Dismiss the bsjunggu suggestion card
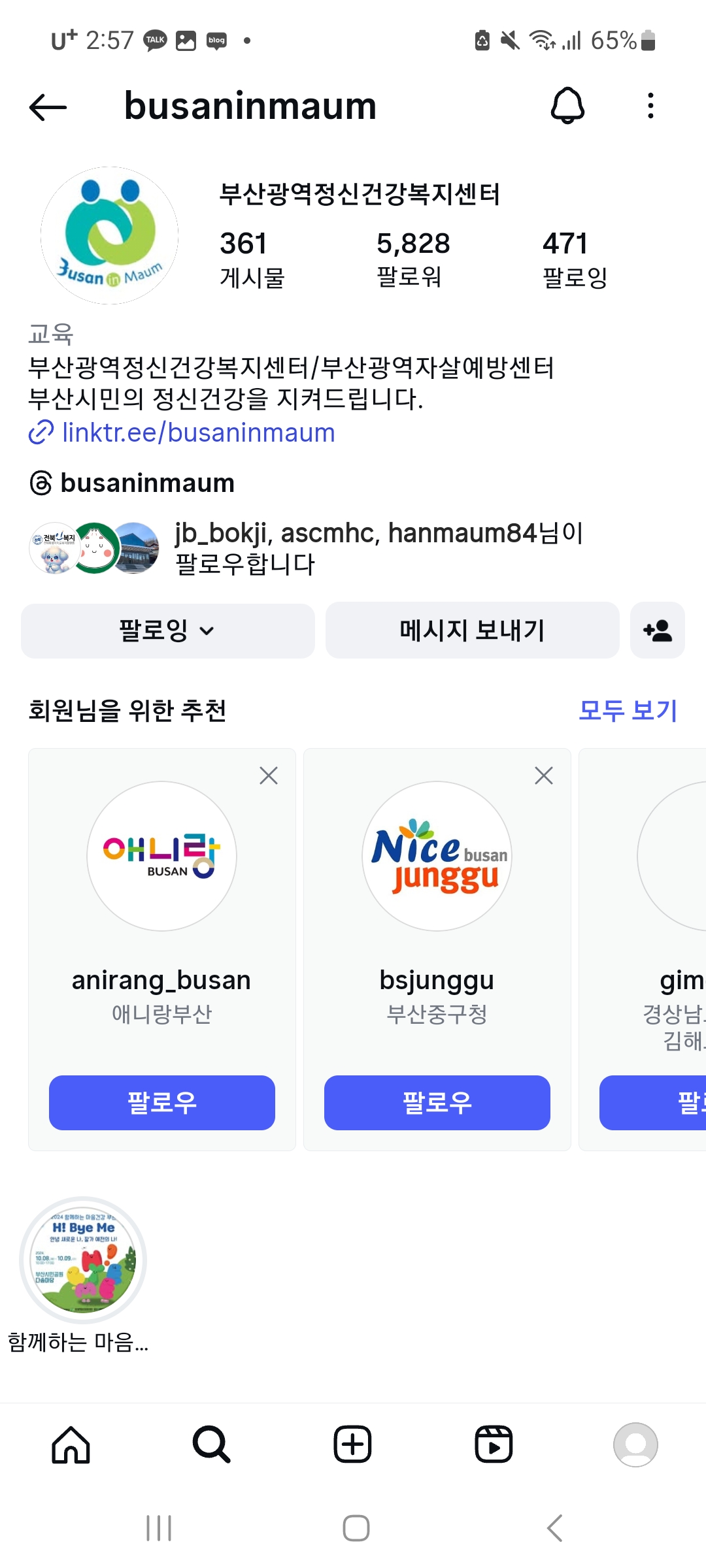 click(544, 776)
